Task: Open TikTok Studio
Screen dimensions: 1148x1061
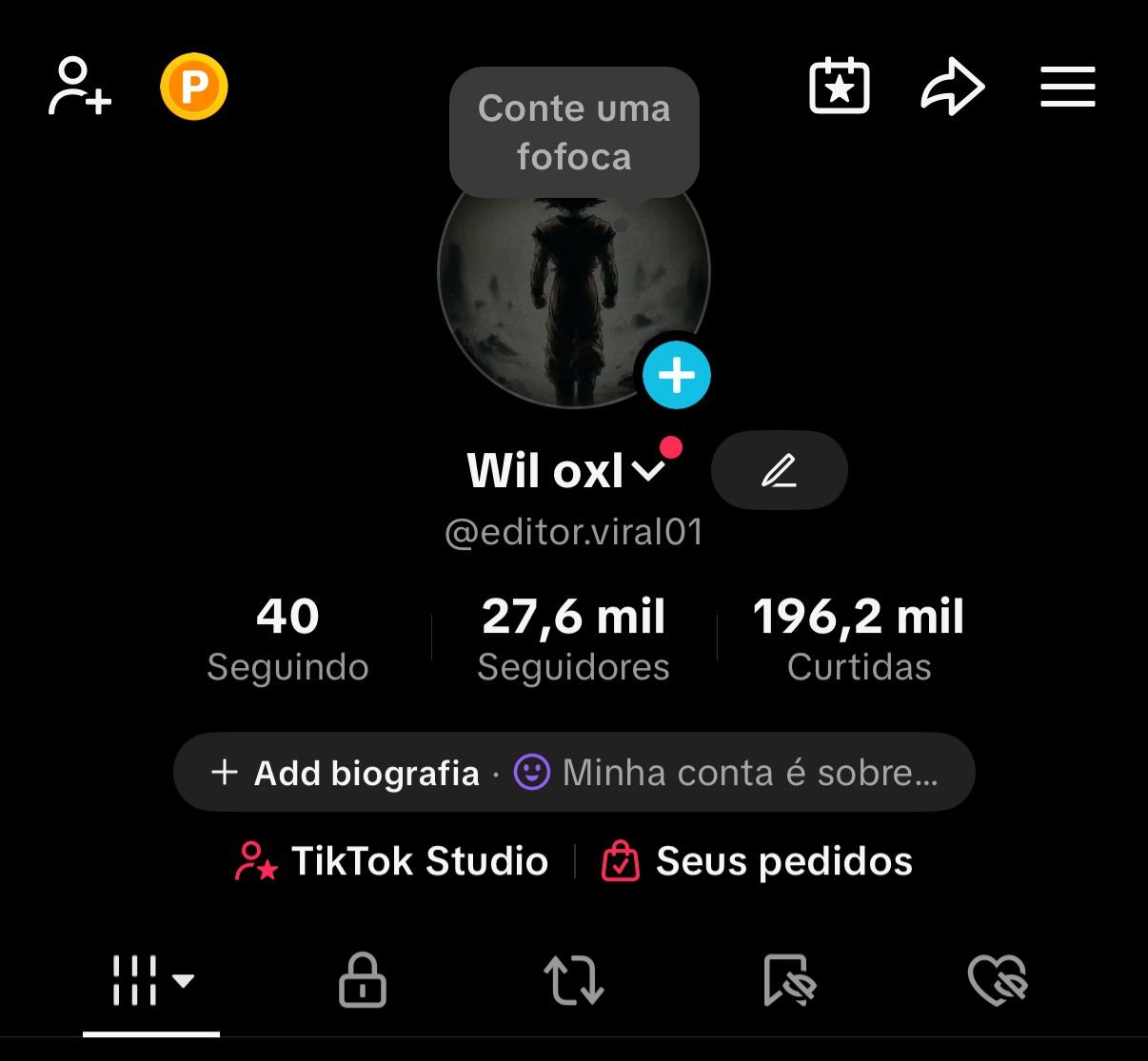Action: point(392,861)
